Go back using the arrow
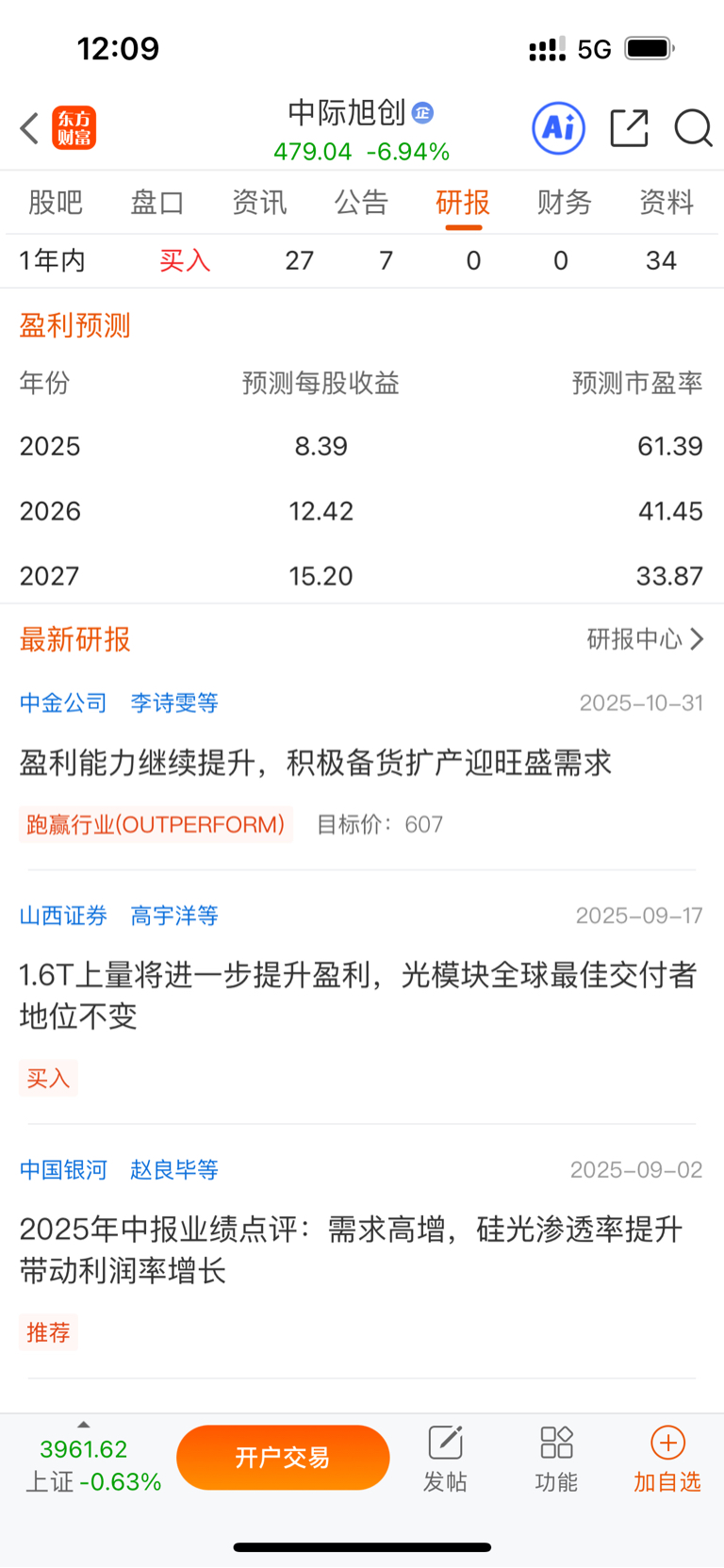Screen dimensions: 724x1568 30,128
